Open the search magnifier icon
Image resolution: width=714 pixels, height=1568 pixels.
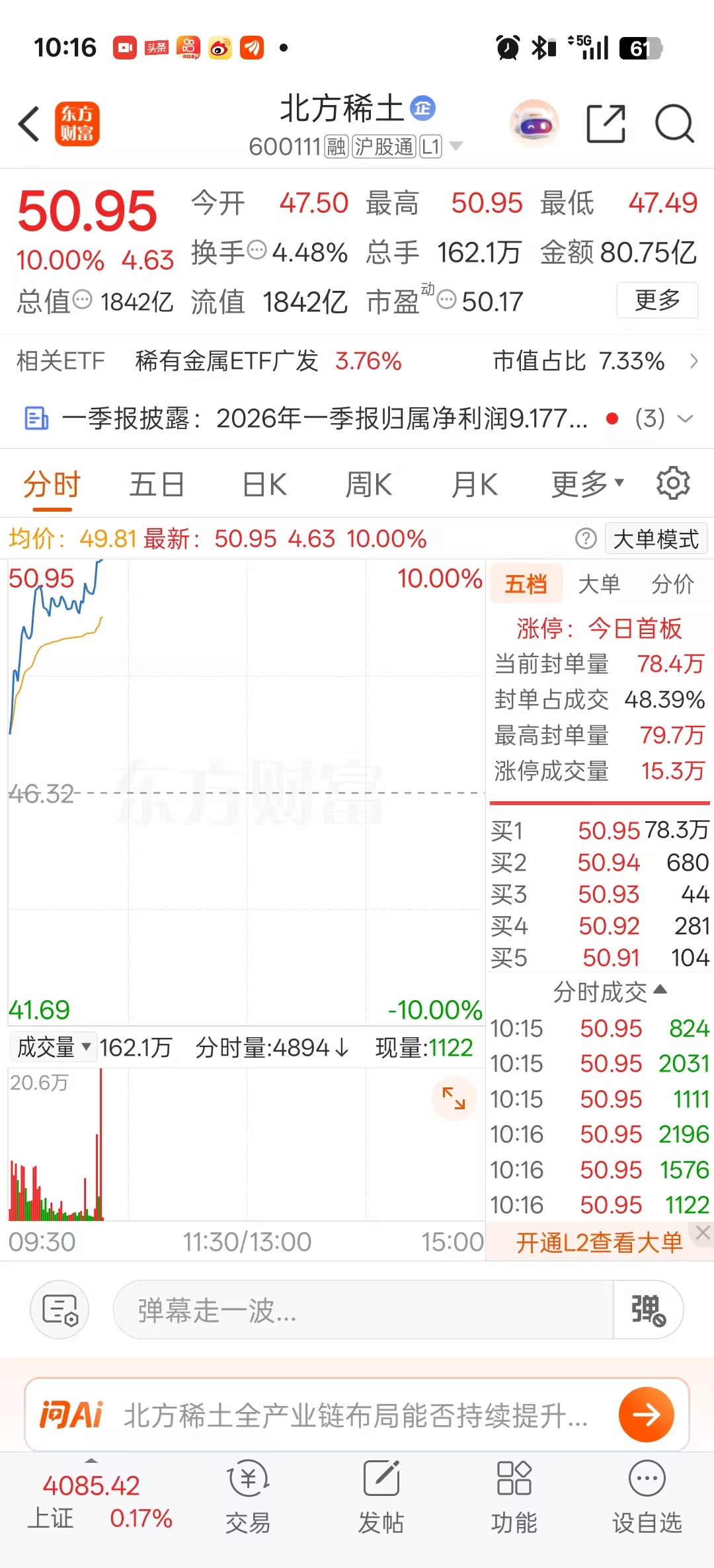(x=674, y=124)
